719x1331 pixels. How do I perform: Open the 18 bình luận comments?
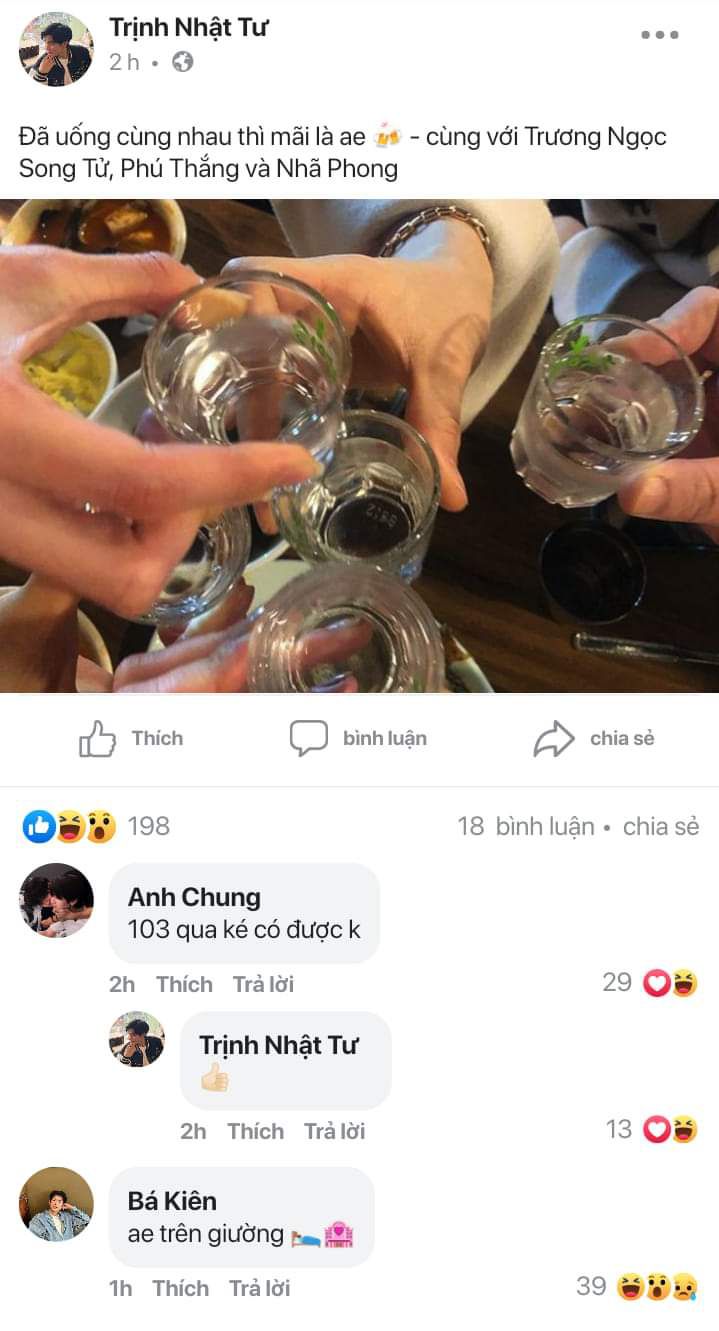point(525,826)
